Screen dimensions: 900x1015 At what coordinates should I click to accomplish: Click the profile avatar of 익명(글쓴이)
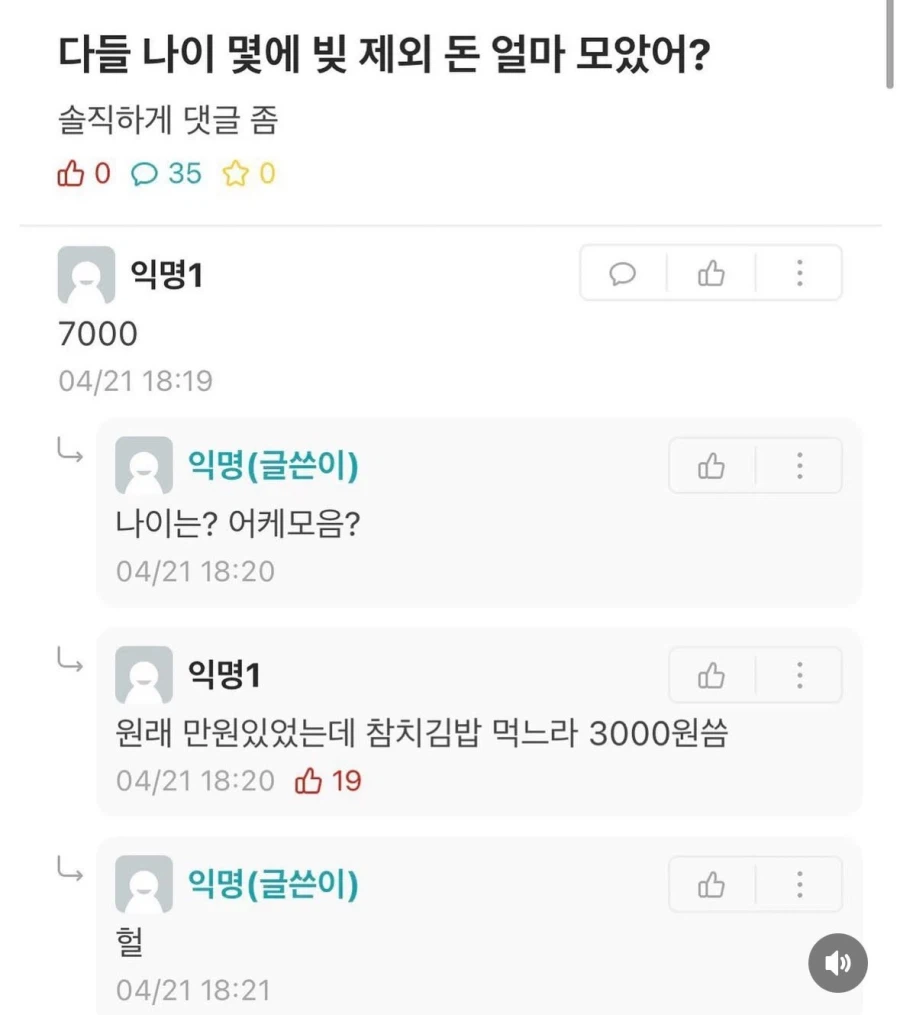pos(143,465)
